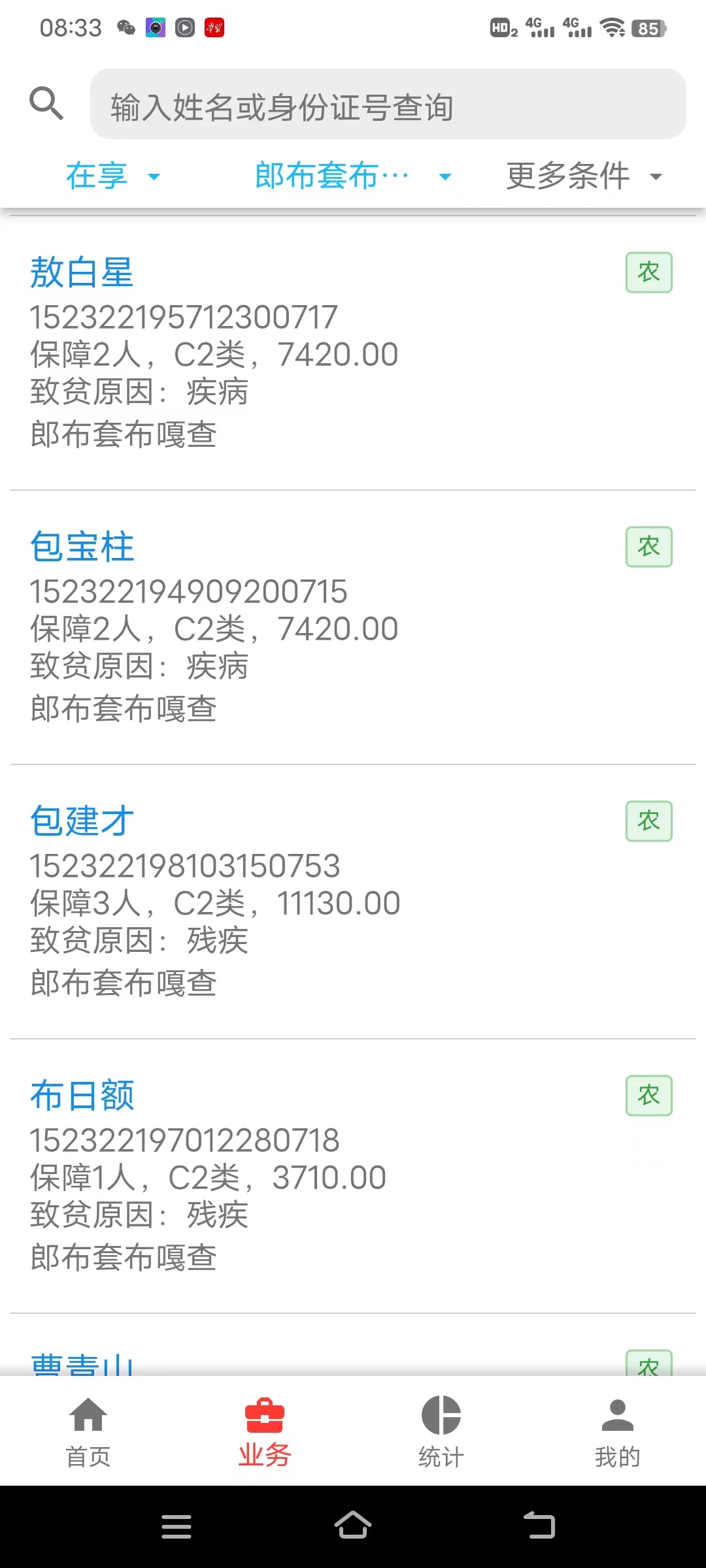This screenshot has height=1568, width=706.
Task: Open the 我的 tab
Action: pyautogui.click(x=618, y=1431)
